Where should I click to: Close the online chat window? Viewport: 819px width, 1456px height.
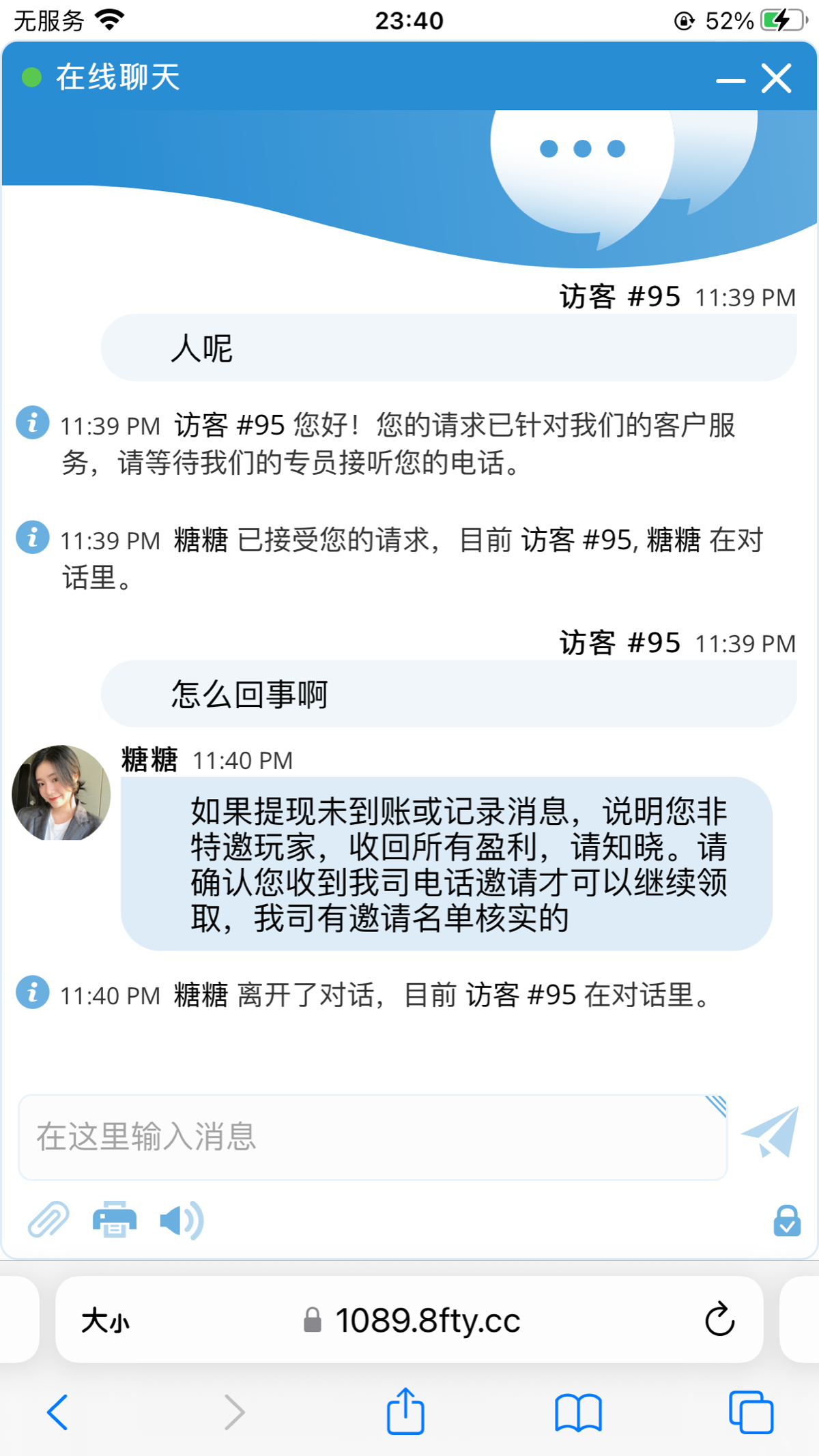click(777, 78)
